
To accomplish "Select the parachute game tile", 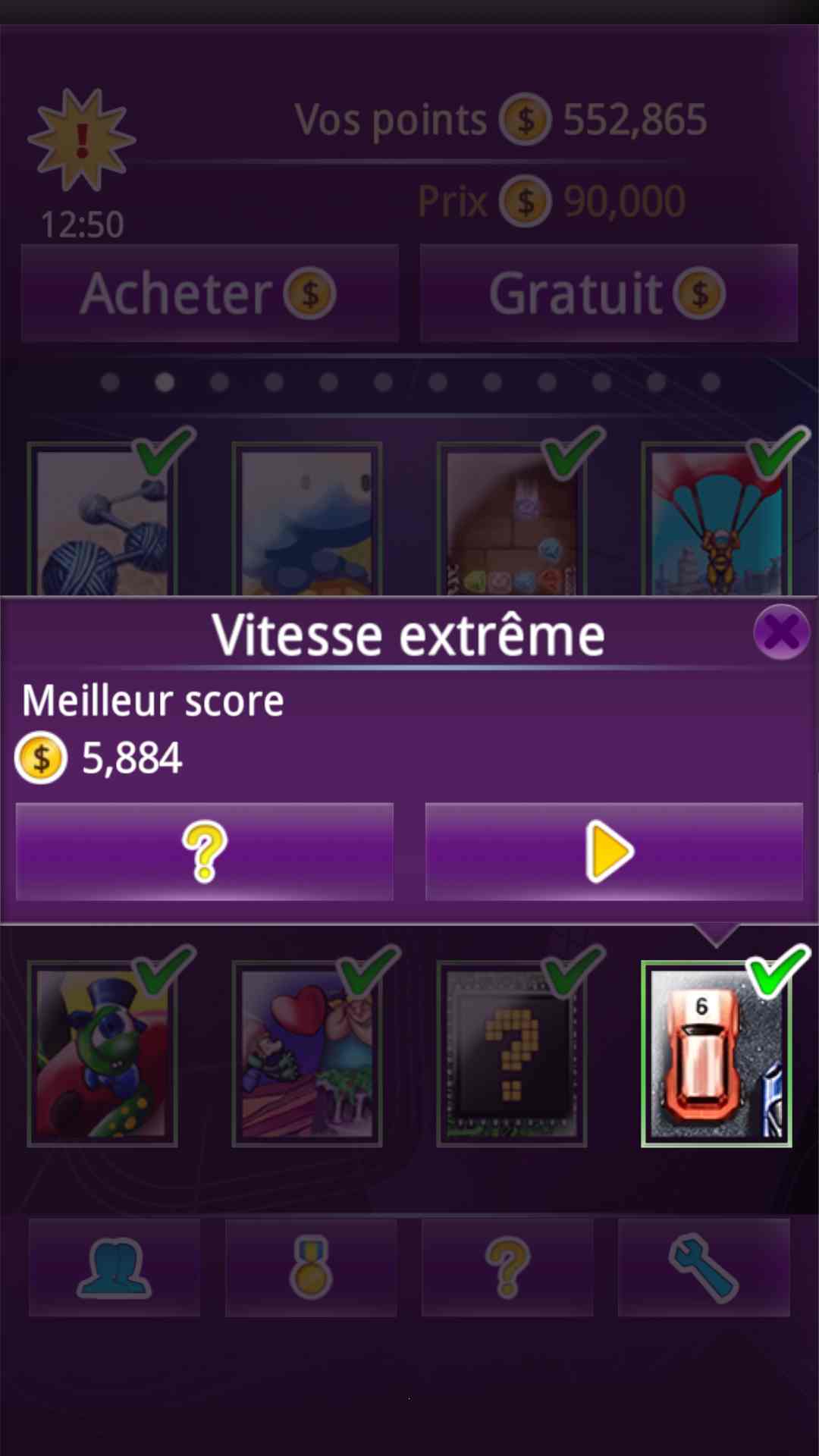I will pos(717,523).
